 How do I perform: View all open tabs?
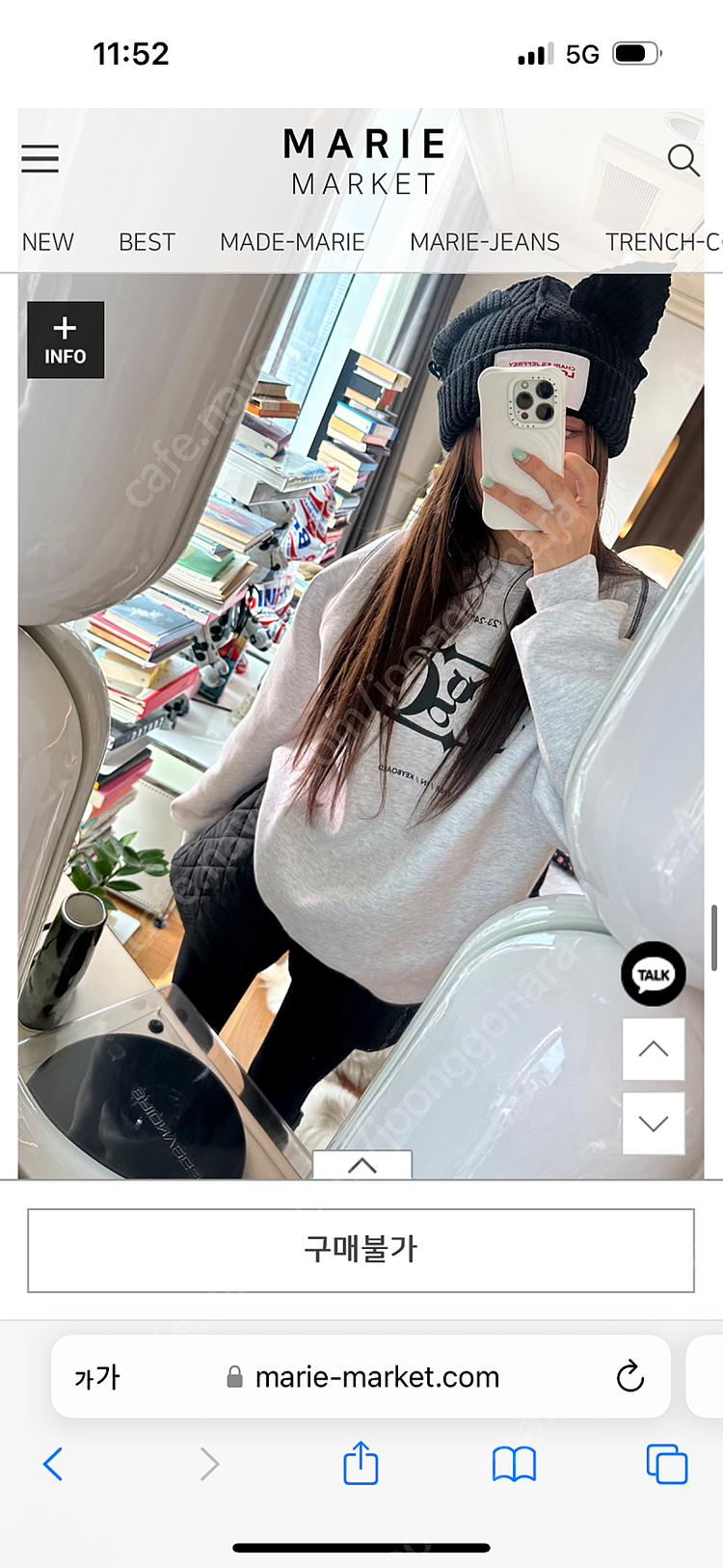tap(666, 1464)
